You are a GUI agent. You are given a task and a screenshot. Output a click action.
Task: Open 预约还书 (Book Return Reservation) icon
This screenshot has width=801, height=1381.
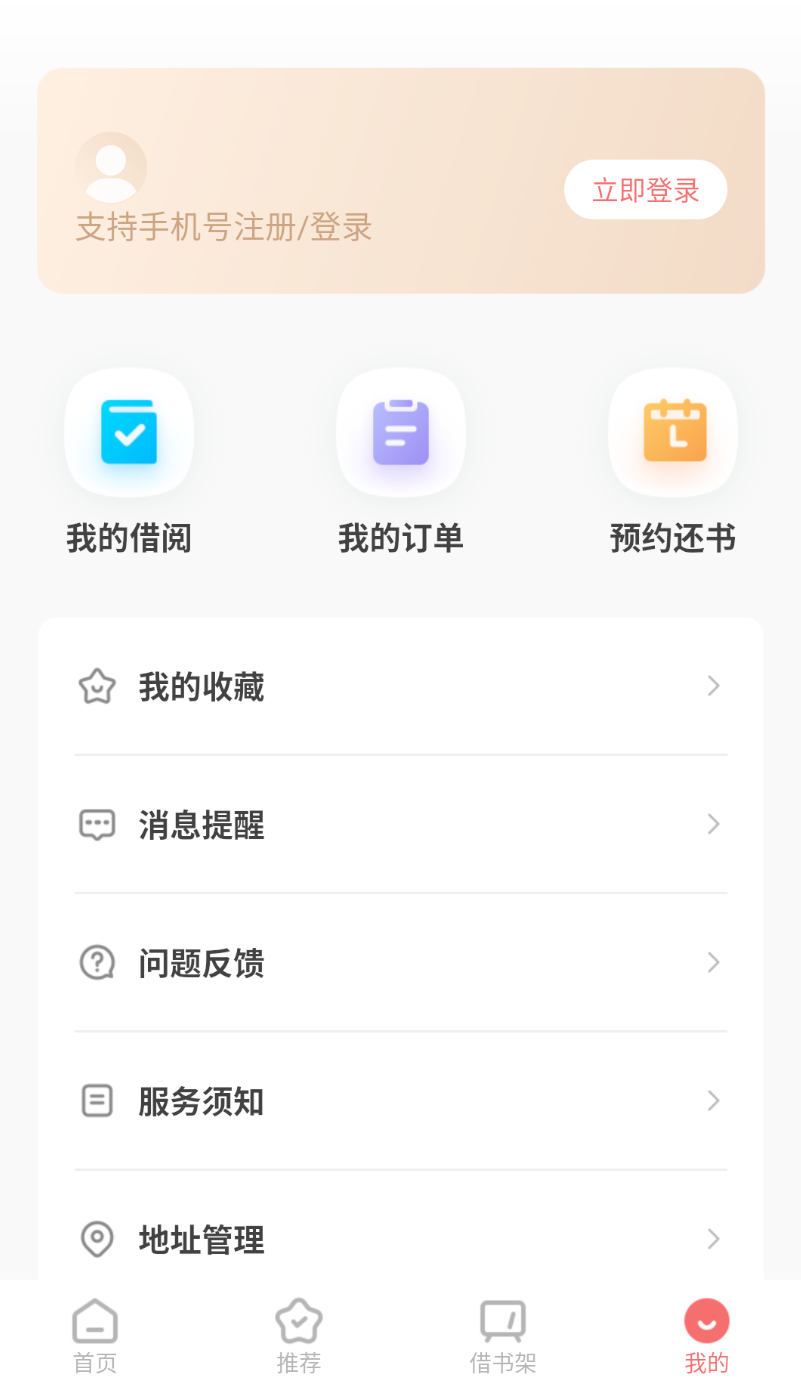pos(672,432)
